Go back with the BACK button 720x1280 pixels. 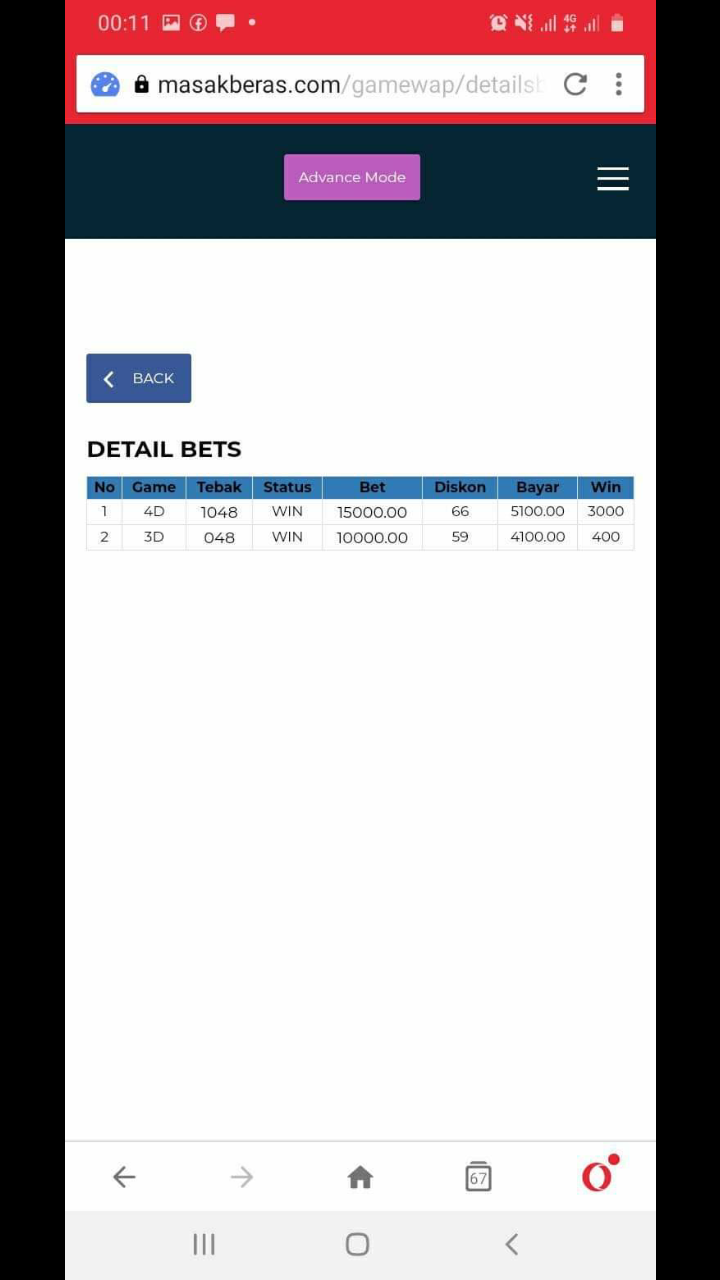(138, 378)
